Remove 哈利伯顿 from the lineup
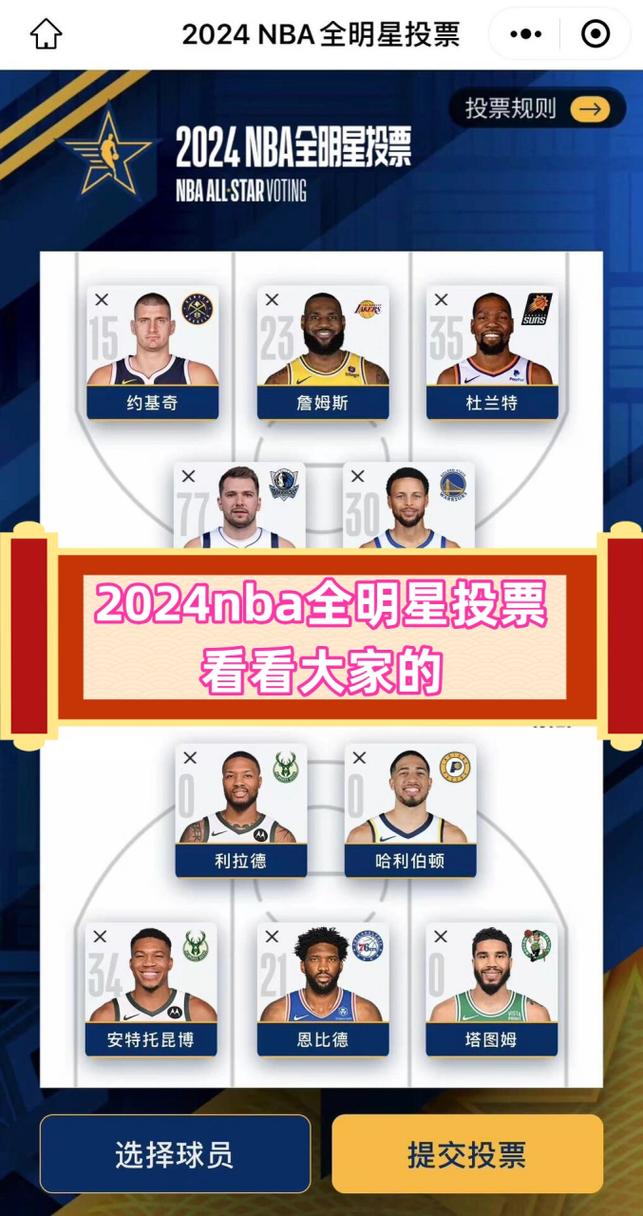This screenshot has width=643, height=1216. tap(359, 758)
